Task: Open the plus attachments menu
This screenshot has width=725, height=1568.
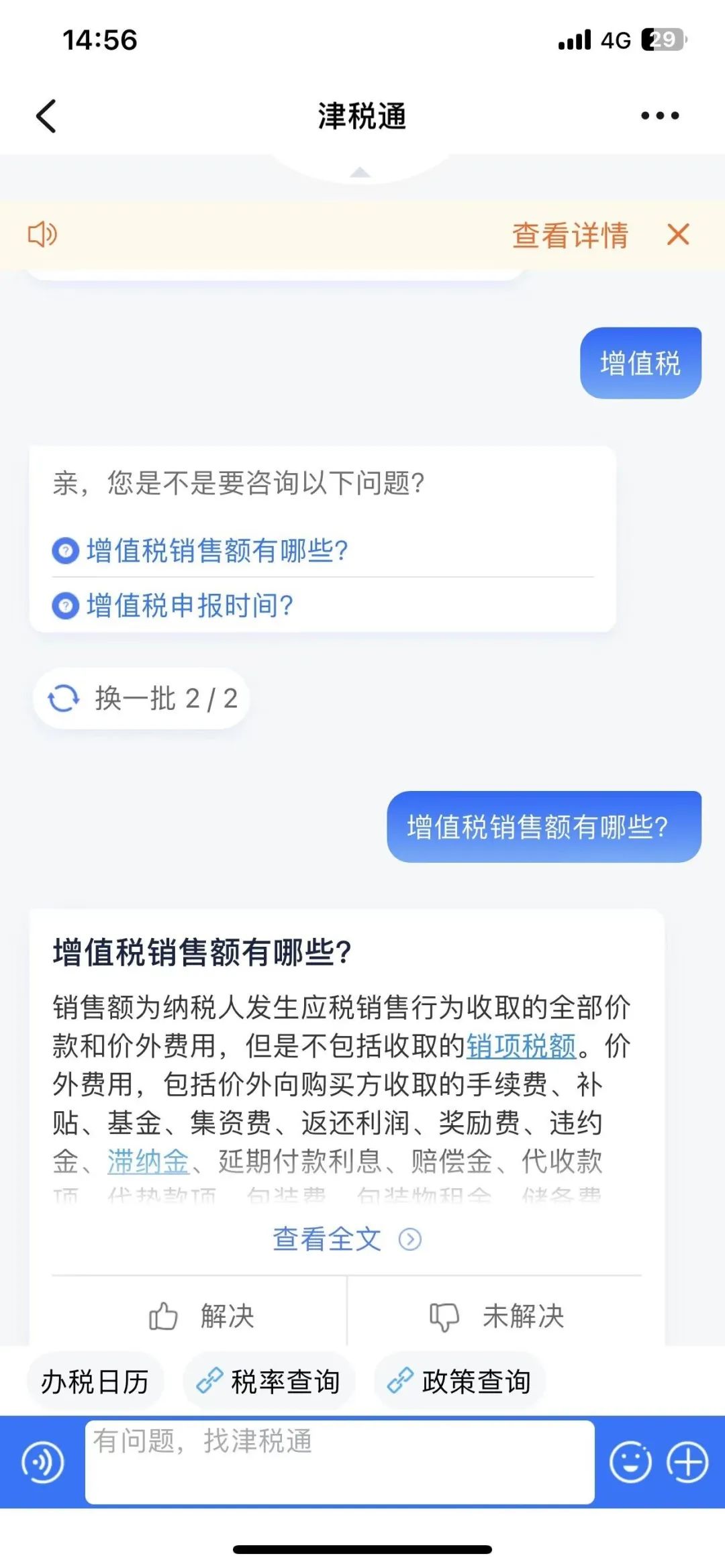Action: click(687, 1463)
